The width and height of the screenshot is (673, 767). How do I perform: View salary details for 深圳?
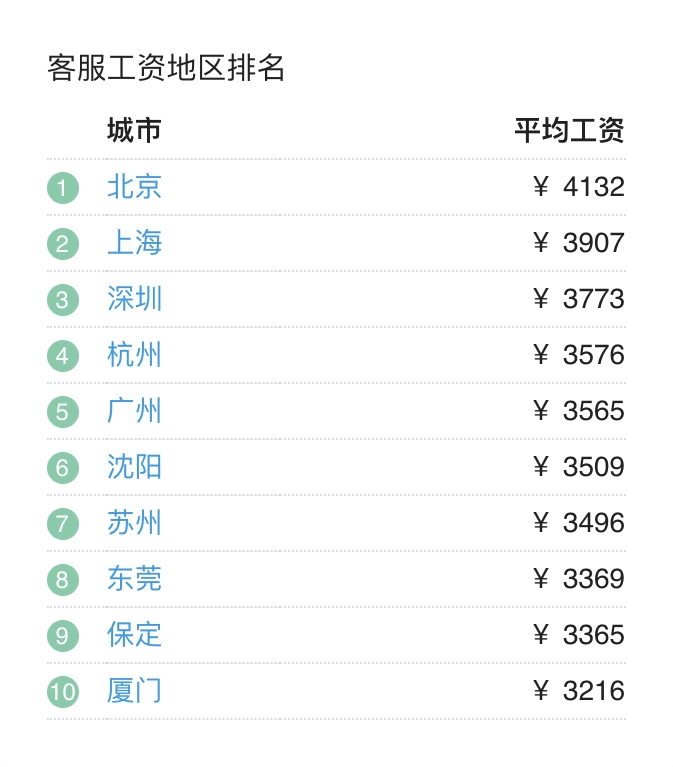134,299
